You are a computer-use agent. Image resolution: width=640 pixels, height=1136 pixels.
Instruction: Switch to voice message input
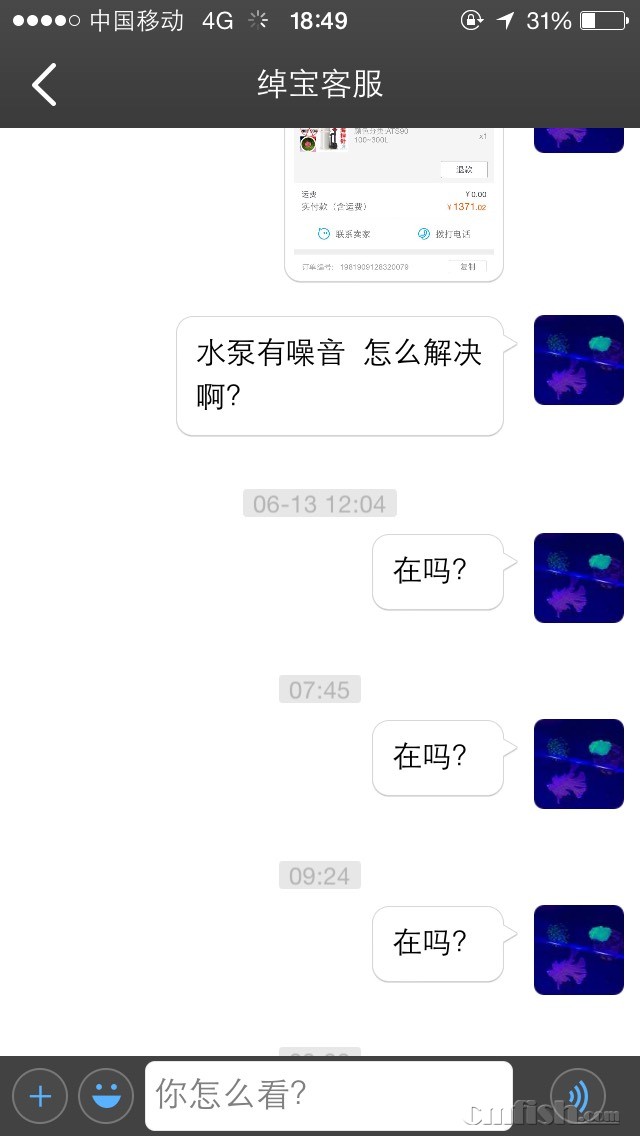pyautogui.click(x=578, y=1096)
